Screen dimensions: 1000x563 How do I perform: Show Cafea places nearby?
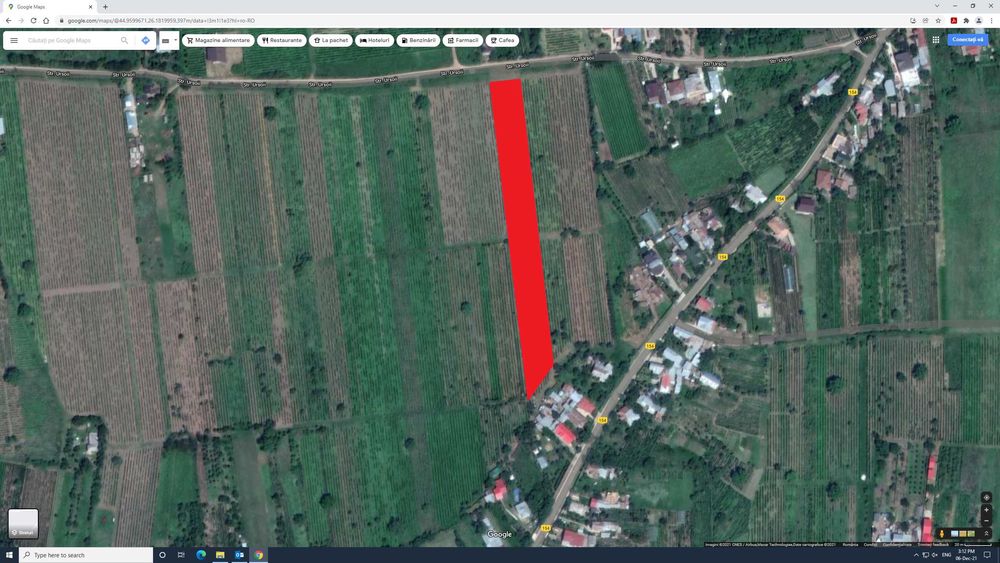click(502, 40)
